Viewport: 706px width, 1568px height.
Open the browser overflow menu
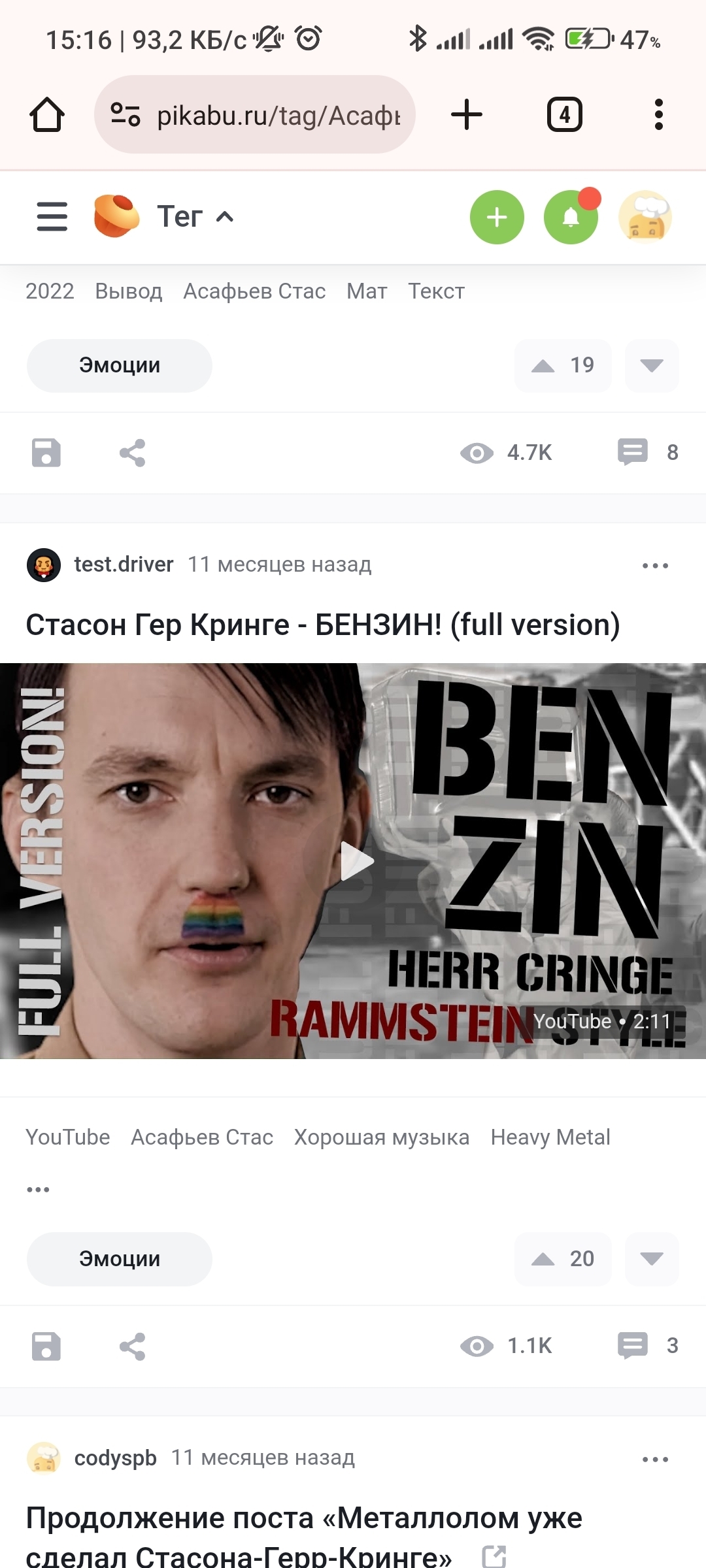tap(658, 115)
